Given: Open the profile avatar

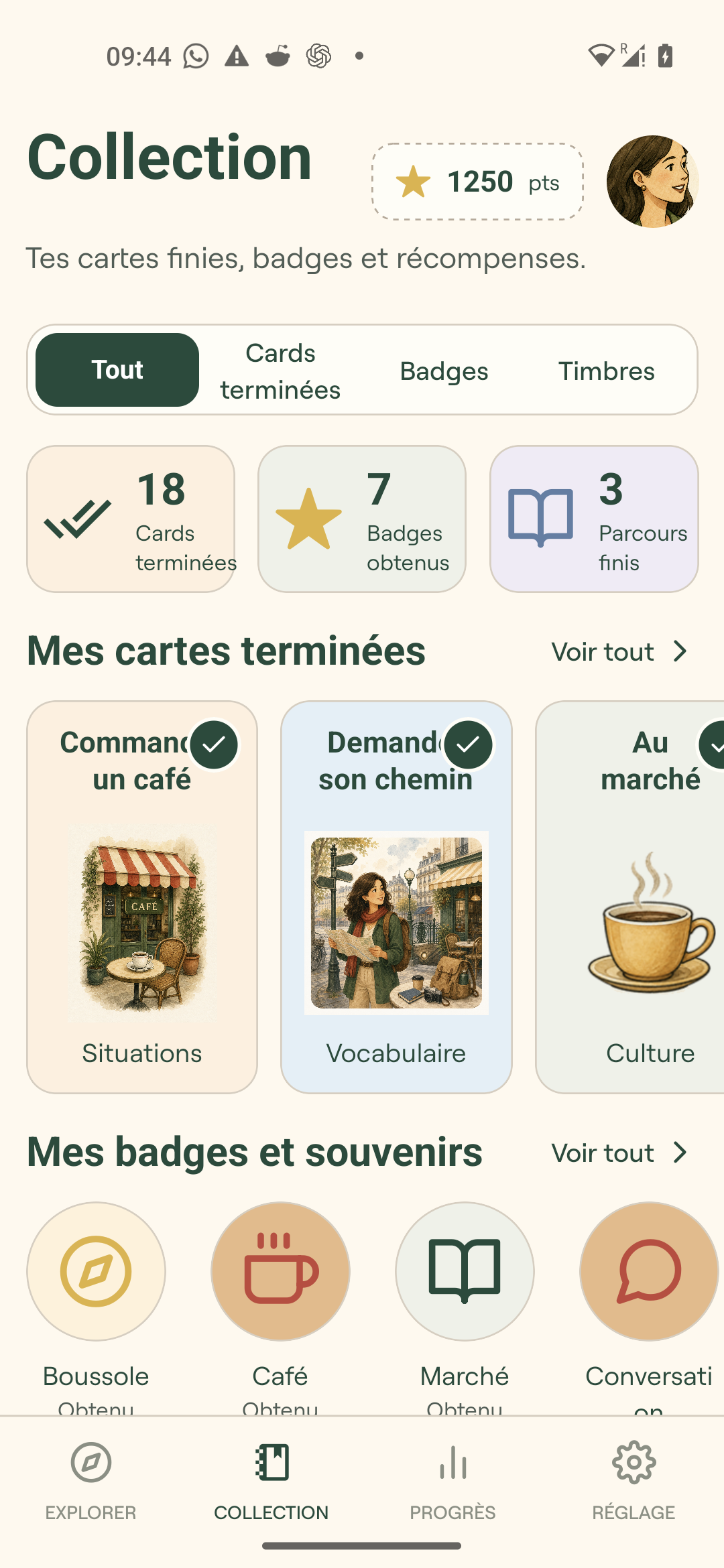Looking at the screenshot, I should coord(652,182).
